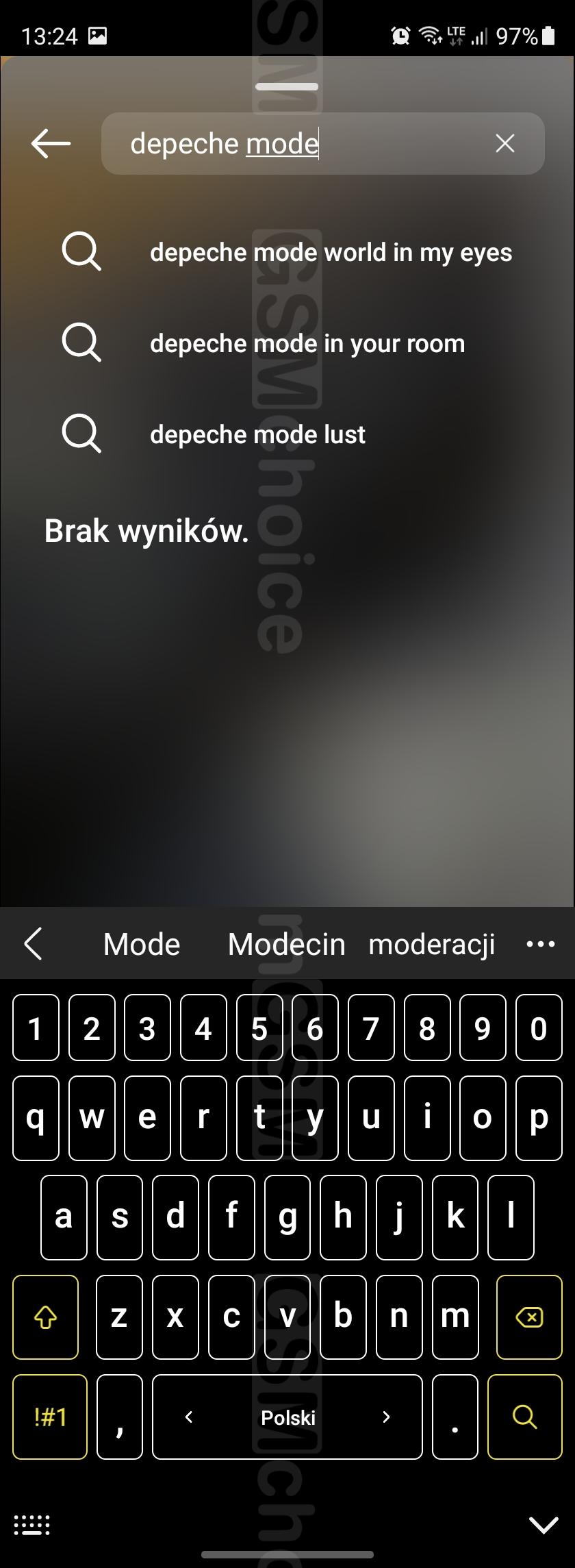Hide the keyboard with the down chevron
The width and height of the screenshot is (575, 1568).
coord(544,1525)
